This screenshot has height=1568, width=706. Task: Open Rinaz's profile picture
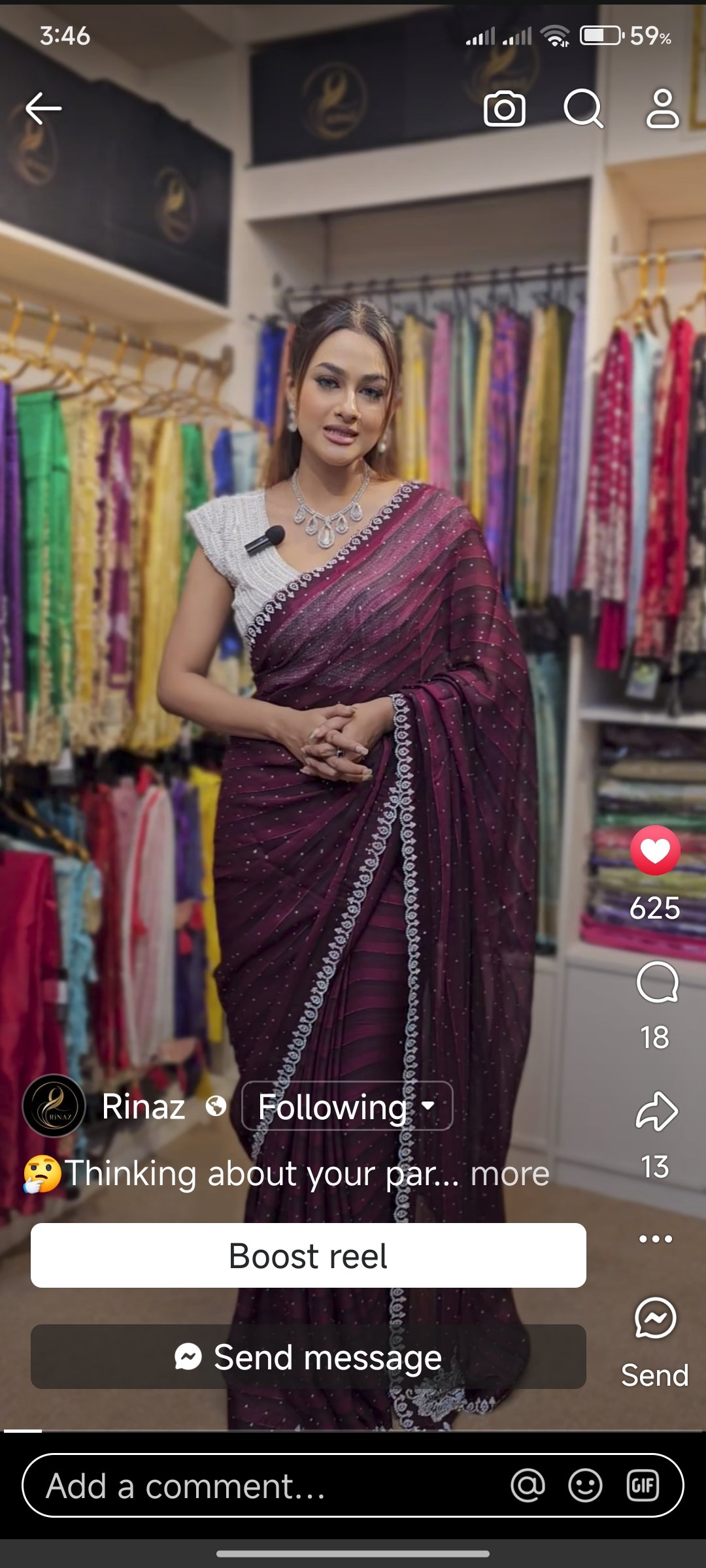(54, 1107)
